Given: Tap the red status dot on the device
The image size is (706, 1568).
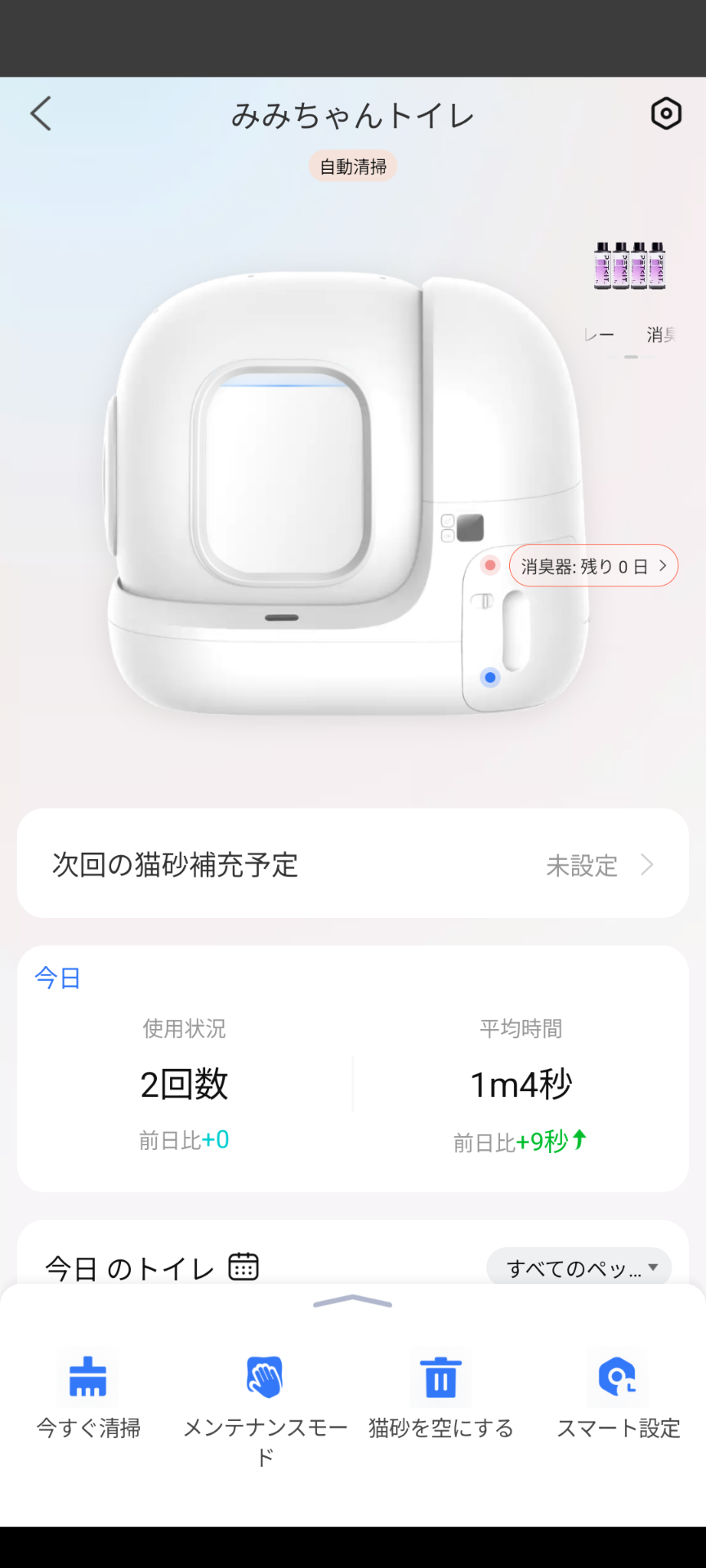Looking at the screenshot, I should 489,564.
